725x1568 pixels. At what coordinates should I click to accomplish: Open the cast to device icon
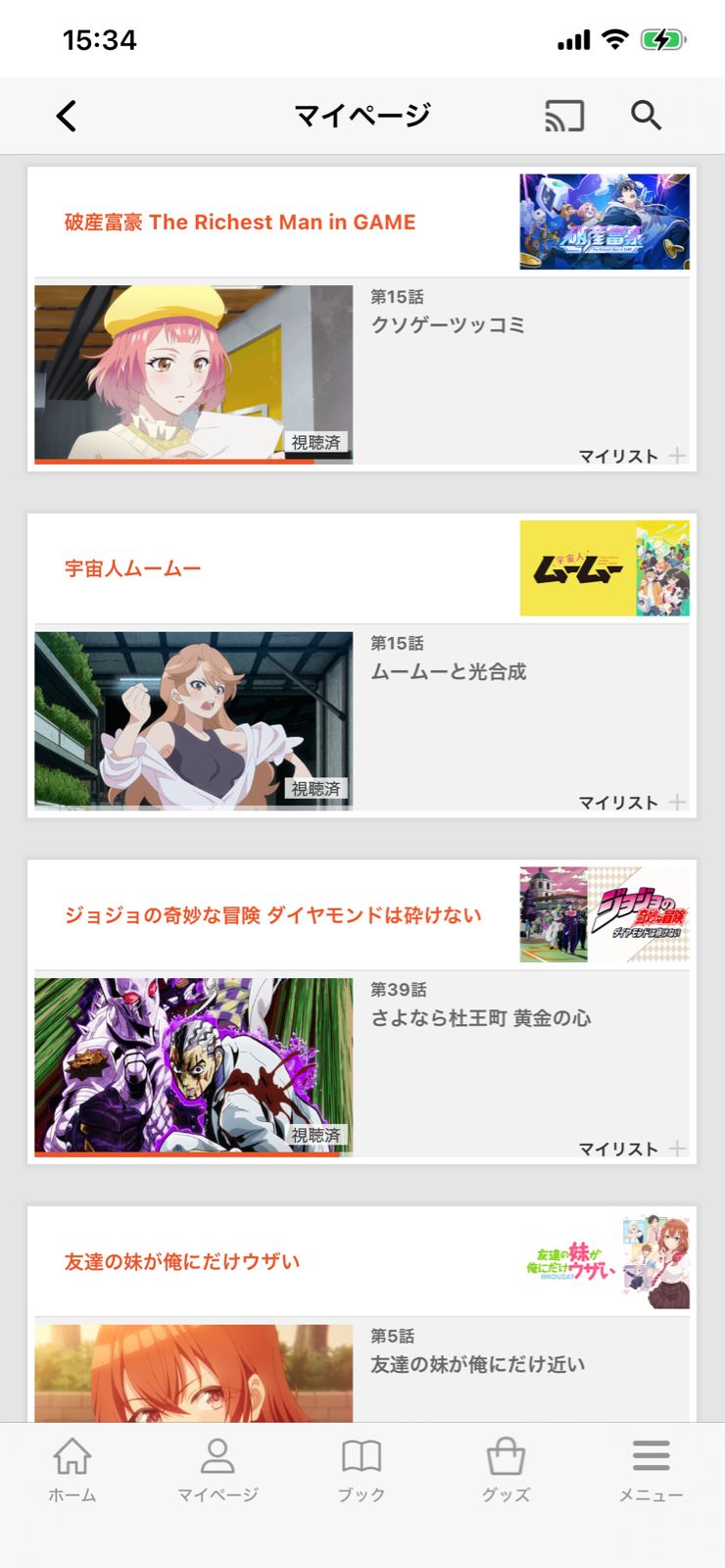click(564, 116)
